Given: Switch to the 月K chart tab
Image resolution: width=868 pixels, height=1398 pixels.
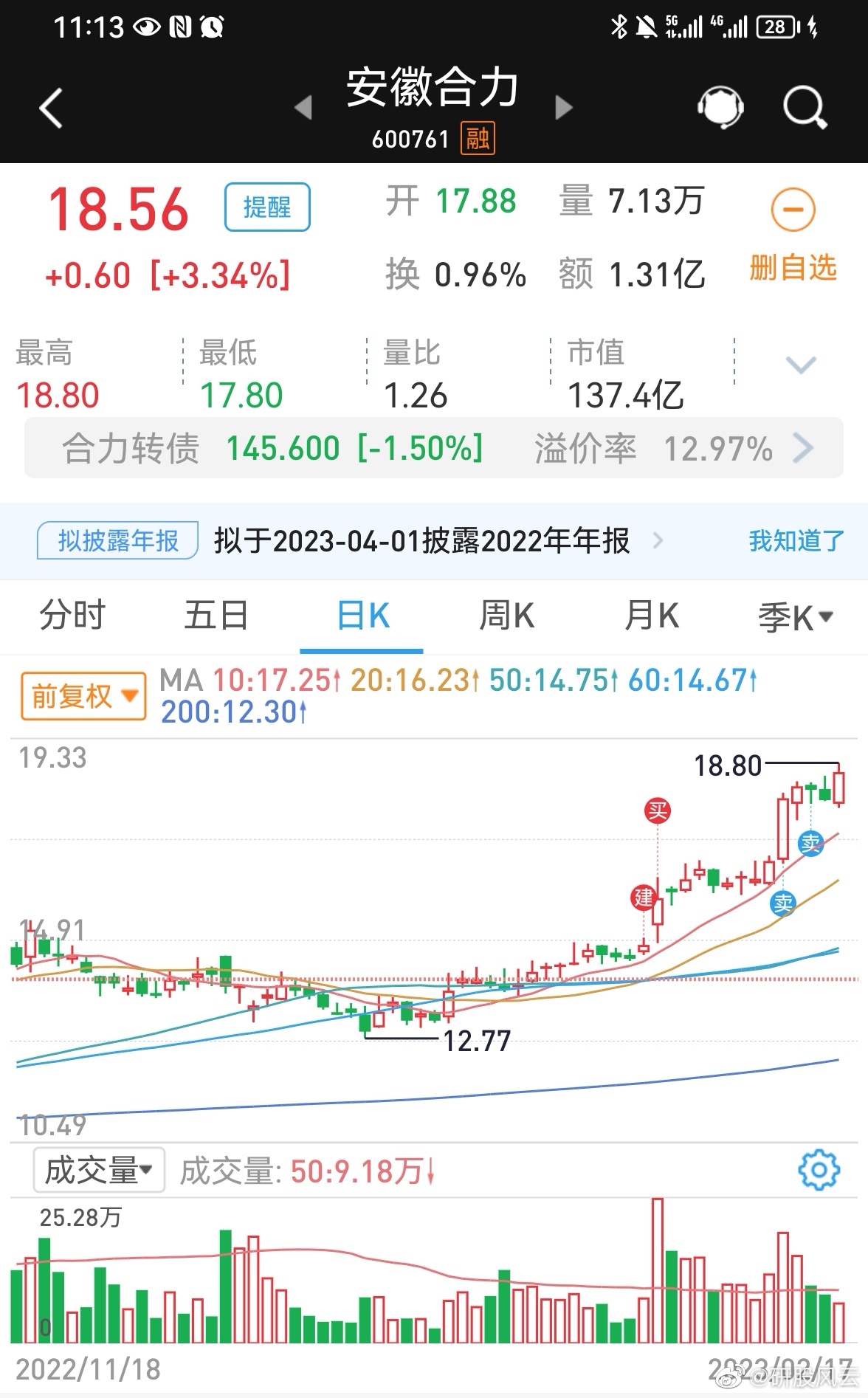Looking at the screenshot, I should point(651,616).
